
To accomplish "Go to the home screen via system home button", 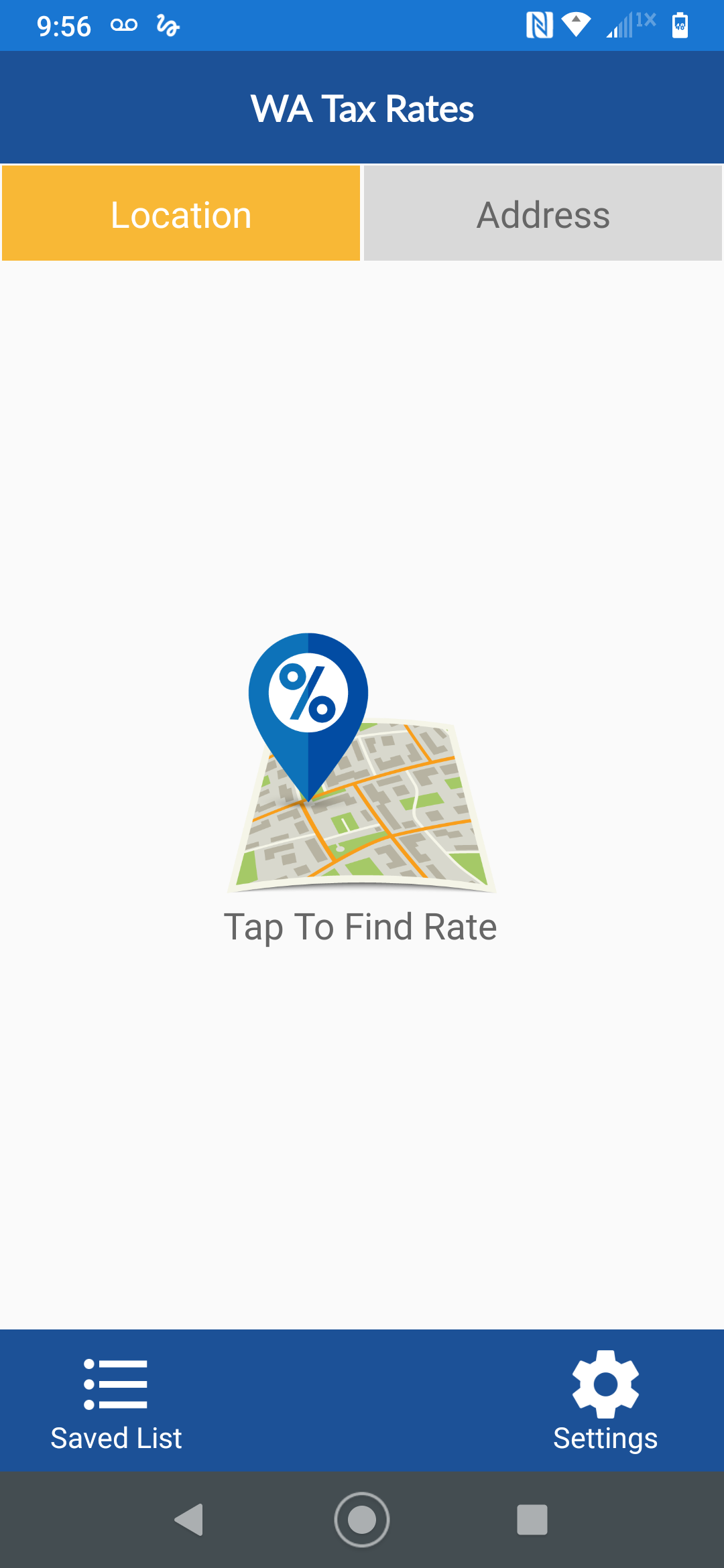I will 362,1520.
